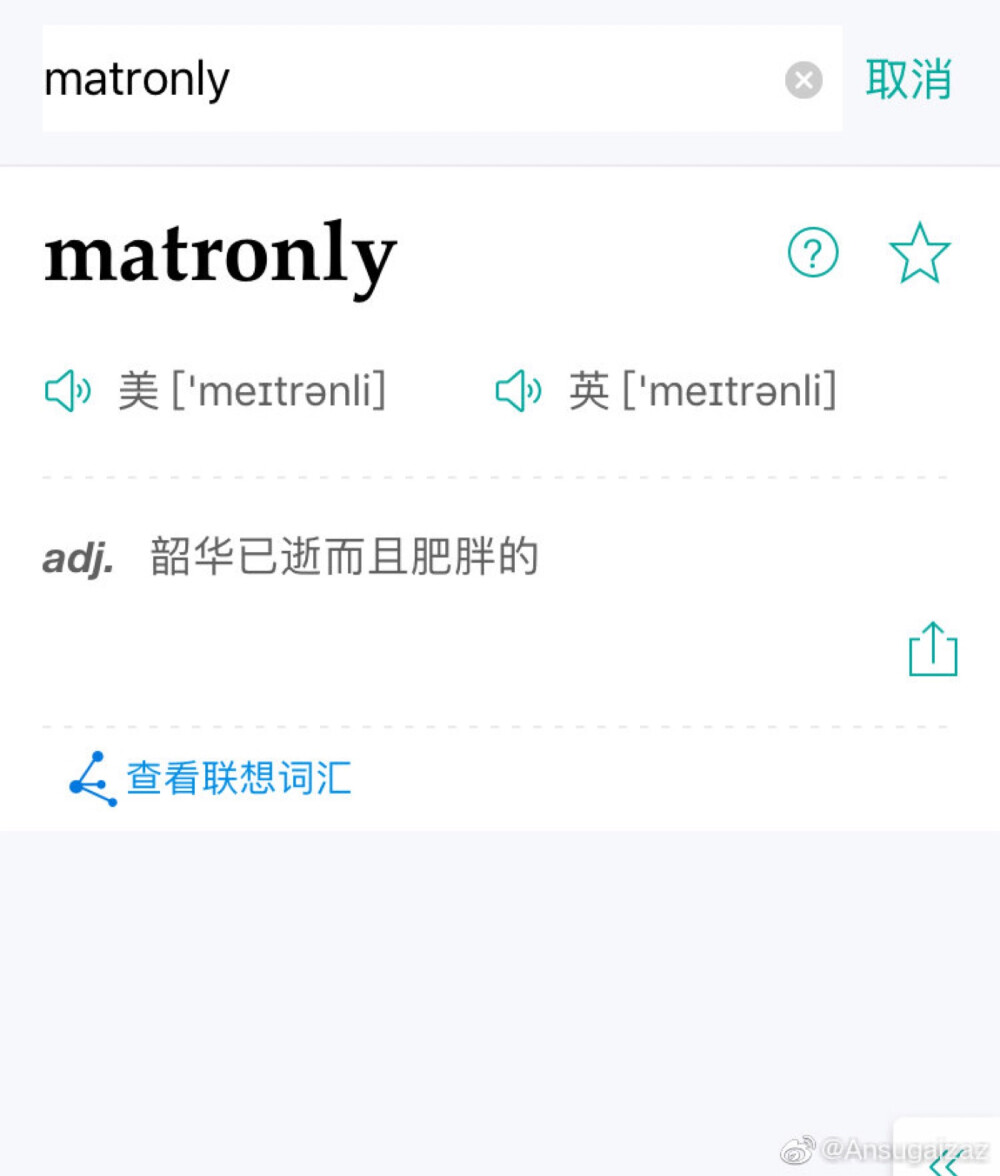The height and width of the screenshot is (1176, 1000).
Task: Play the British pronunciation speaker icon
Action: click(x=519, y=391)
